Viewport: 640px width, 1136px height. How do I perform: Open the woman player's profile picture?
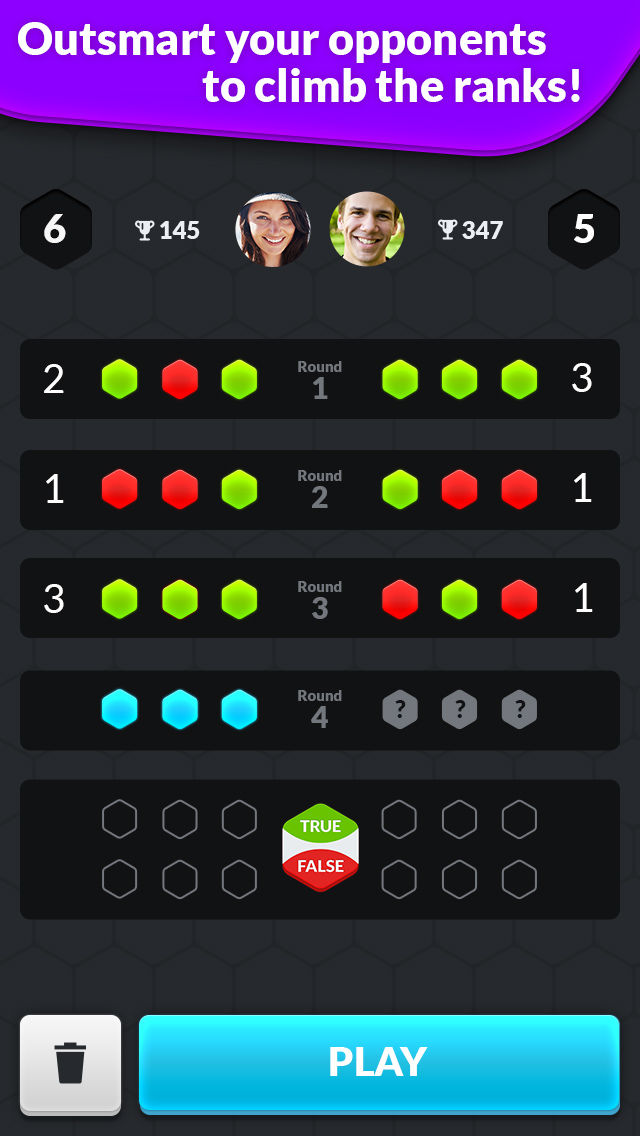point(273,230)
